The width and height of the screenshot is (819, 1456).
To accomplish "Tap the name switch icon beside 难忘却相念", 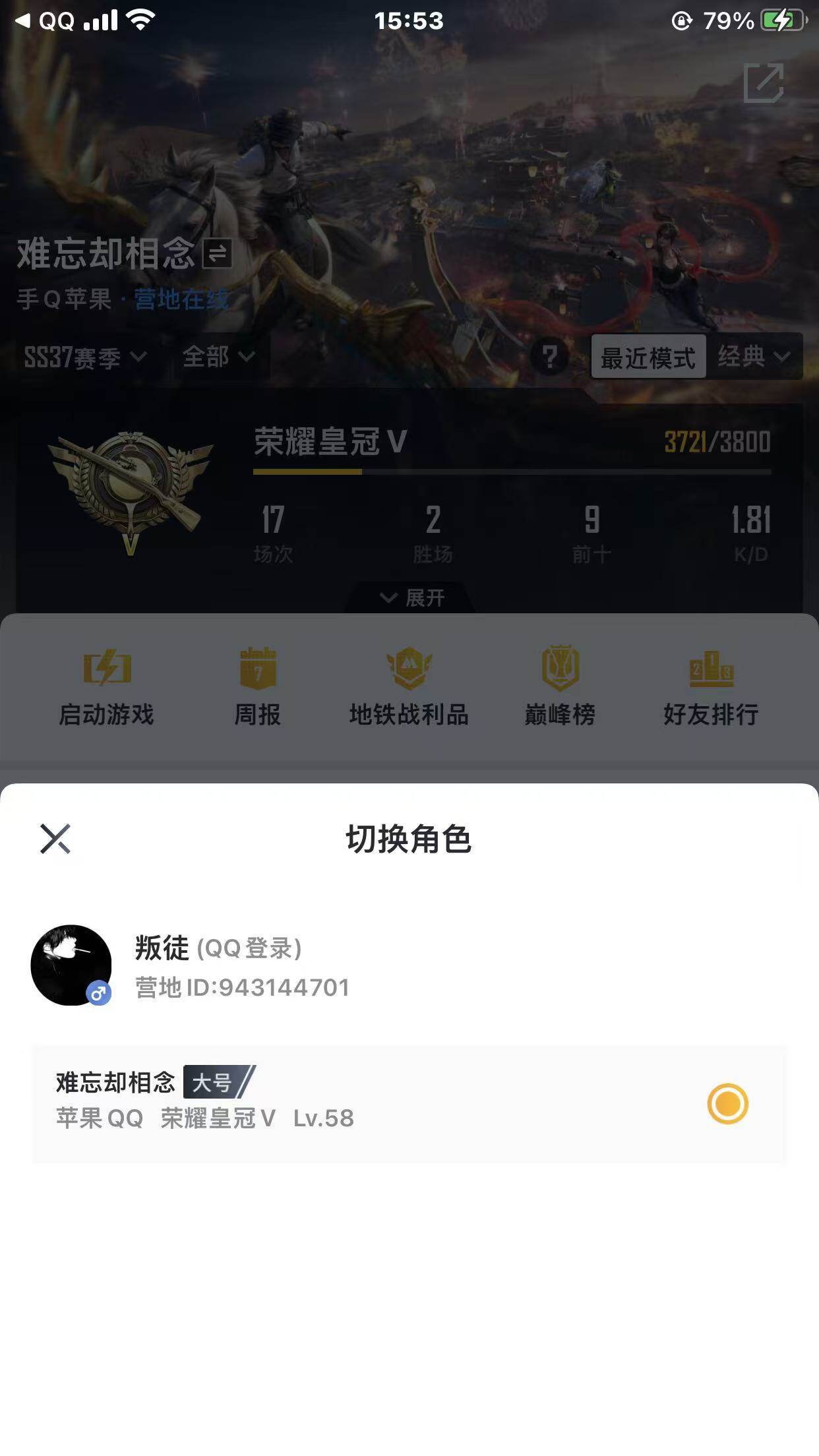I will [216, 254].
